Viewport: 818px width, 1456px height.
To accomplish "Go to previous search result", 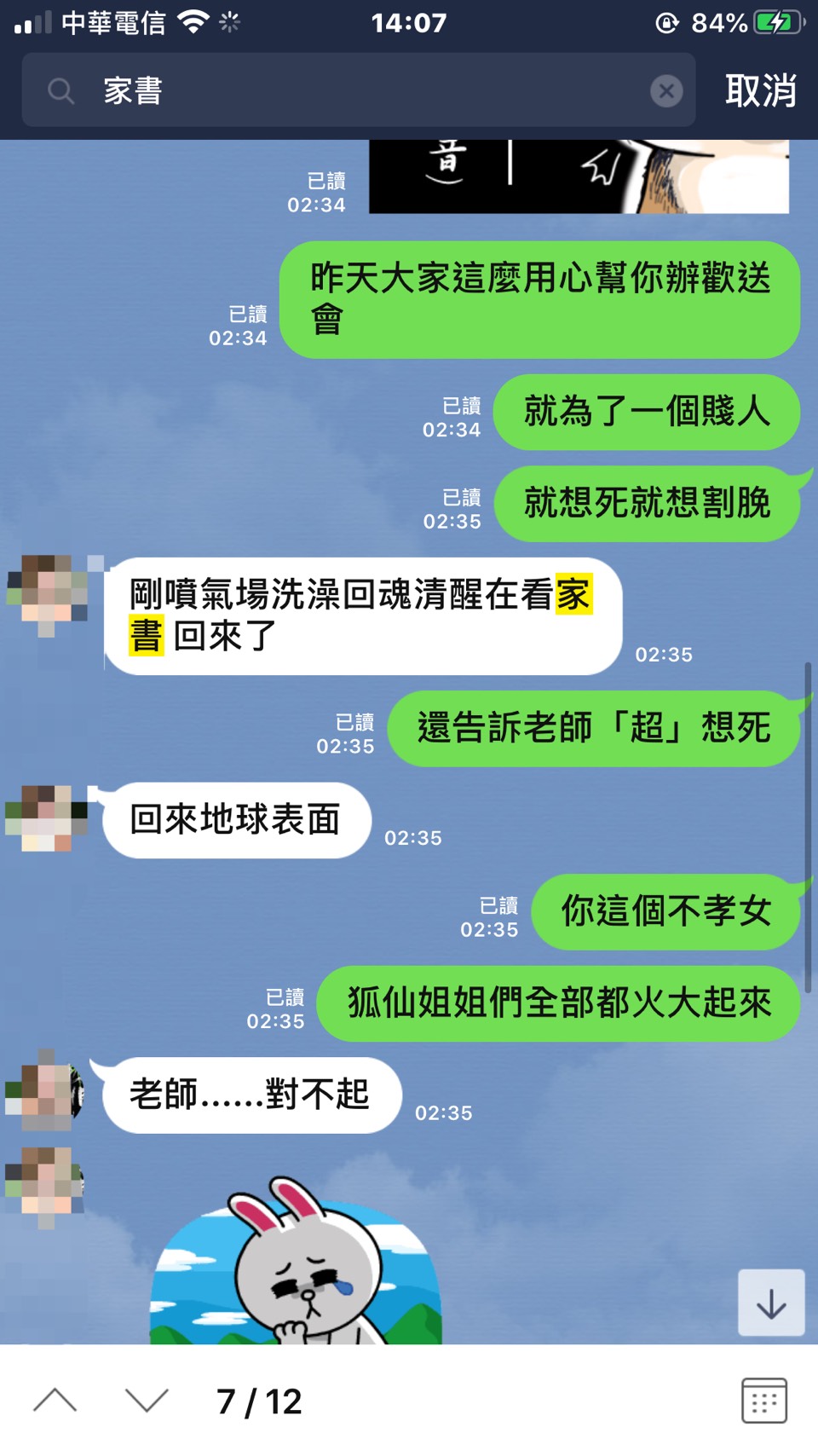I will click(x=55, y=1401).
